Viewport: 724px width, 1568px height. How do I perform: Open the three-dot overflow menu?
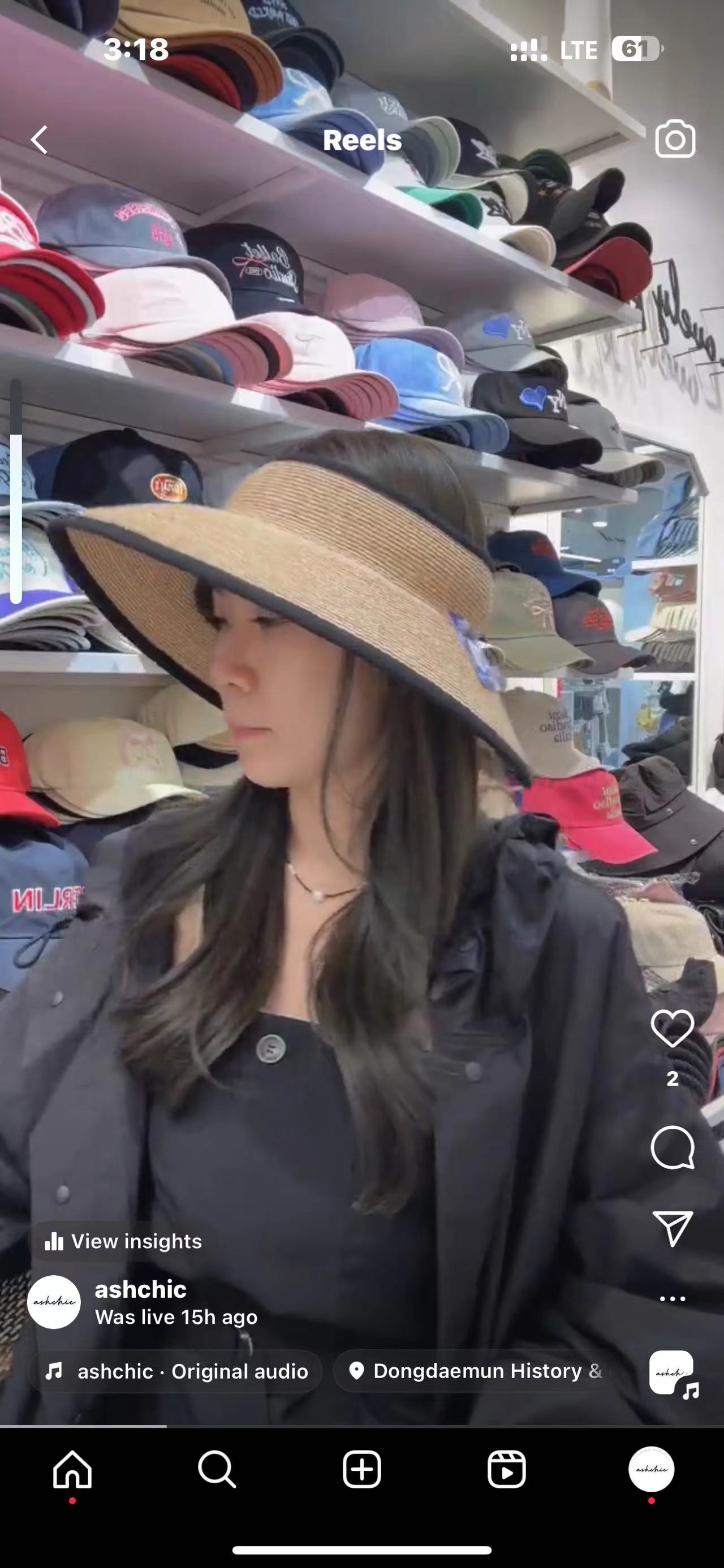pyautogui.click(x=672, y=1298)
